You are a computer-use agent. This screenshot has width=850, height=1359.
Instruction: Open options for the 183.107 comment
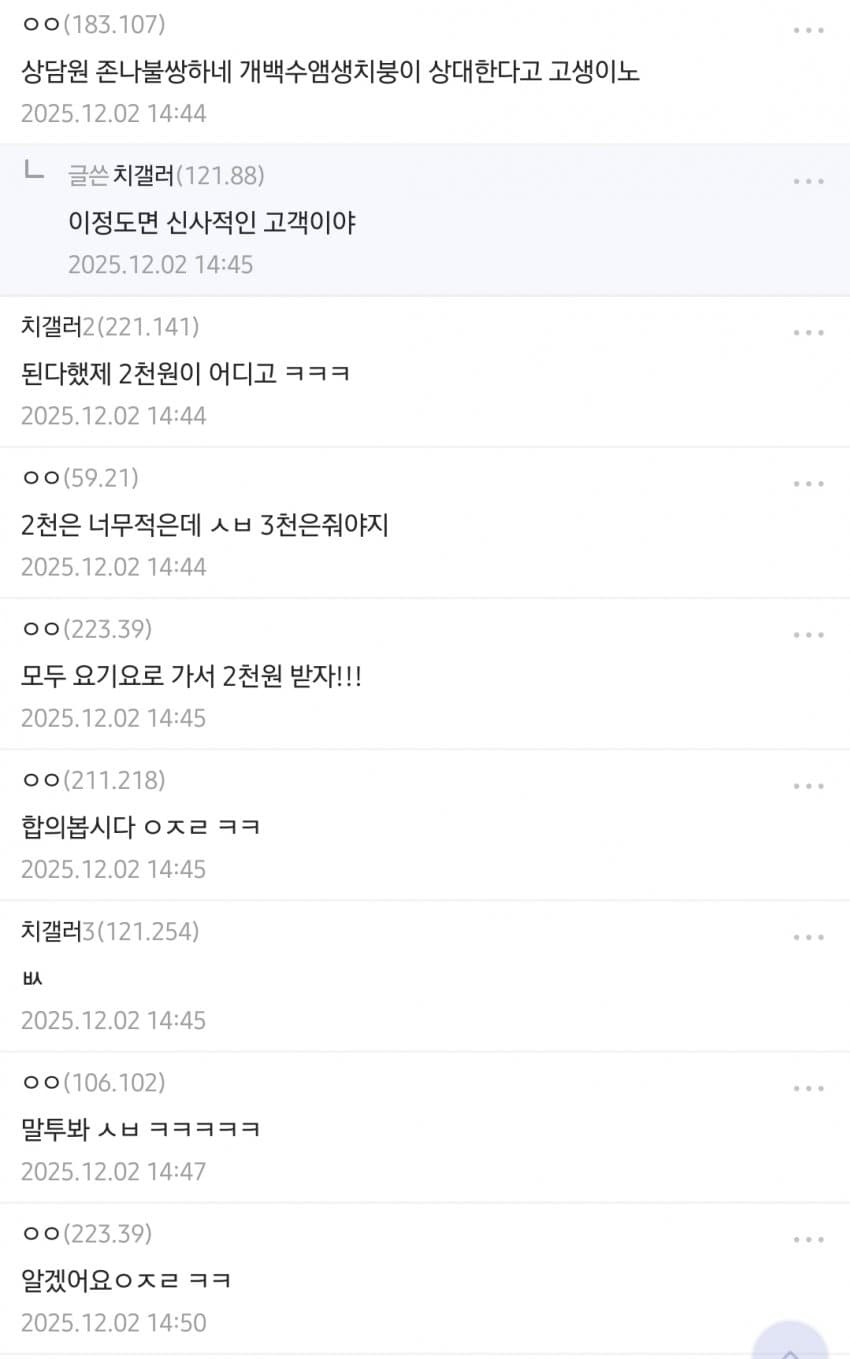click(808, 30)
